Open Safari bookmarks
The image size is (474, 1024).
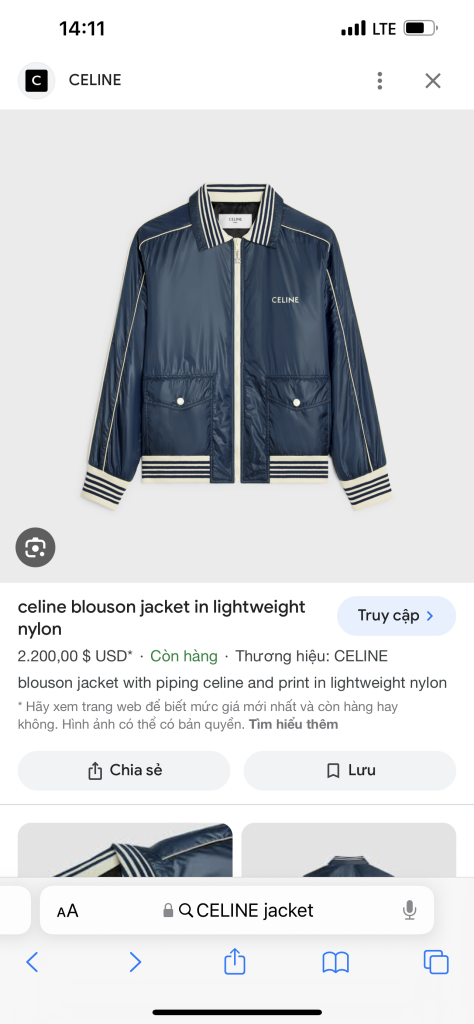336,963
